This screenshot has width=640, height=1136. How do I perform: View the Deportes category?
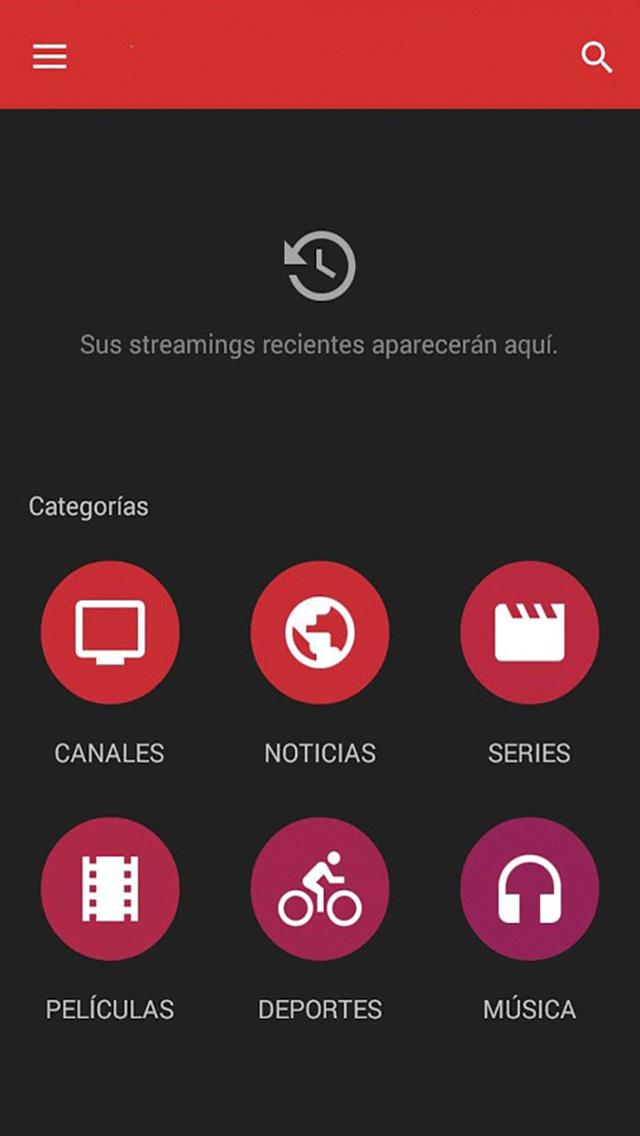(320, 888)
